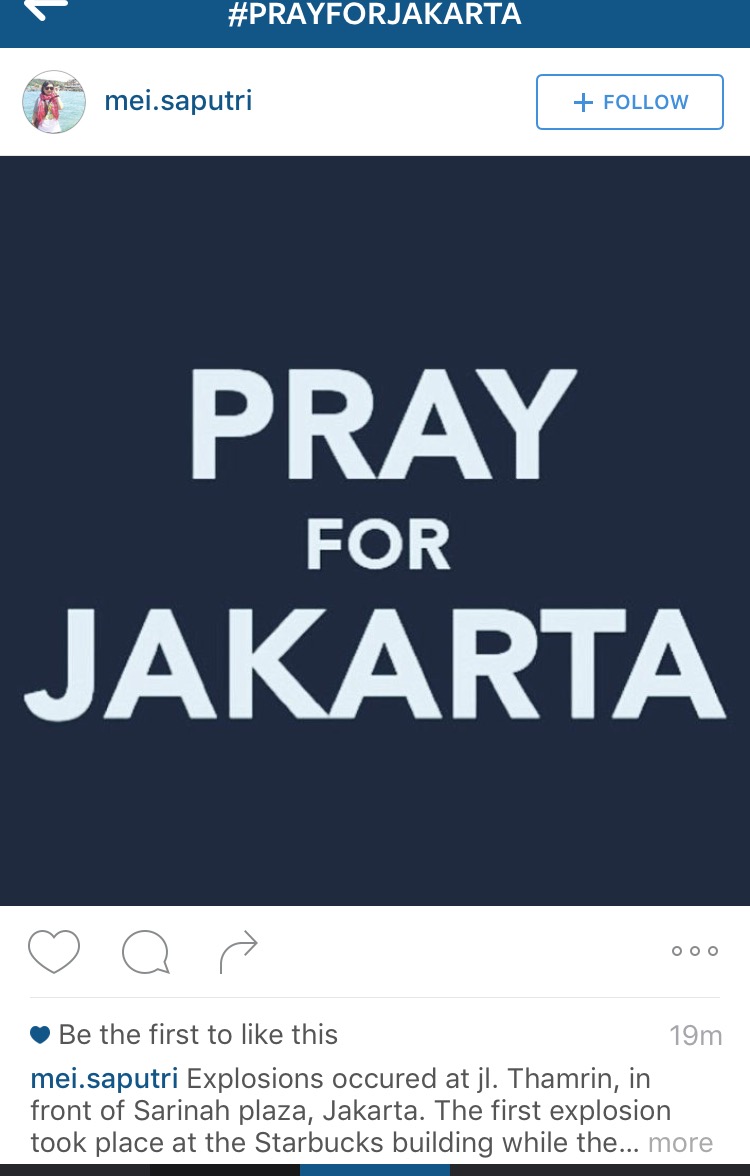750x1176 pixels.
Task: Open the post's three-dot options menu
Action: [x=694, y=951]
